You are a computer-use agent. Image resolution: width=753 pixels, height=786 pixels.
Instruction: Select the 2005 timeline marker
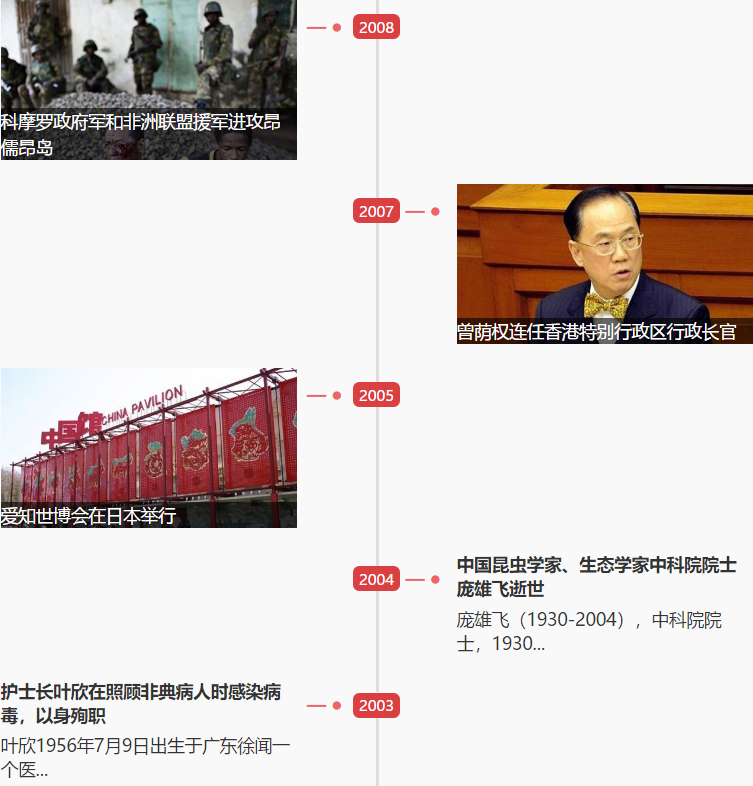click(x=376, y=395)
